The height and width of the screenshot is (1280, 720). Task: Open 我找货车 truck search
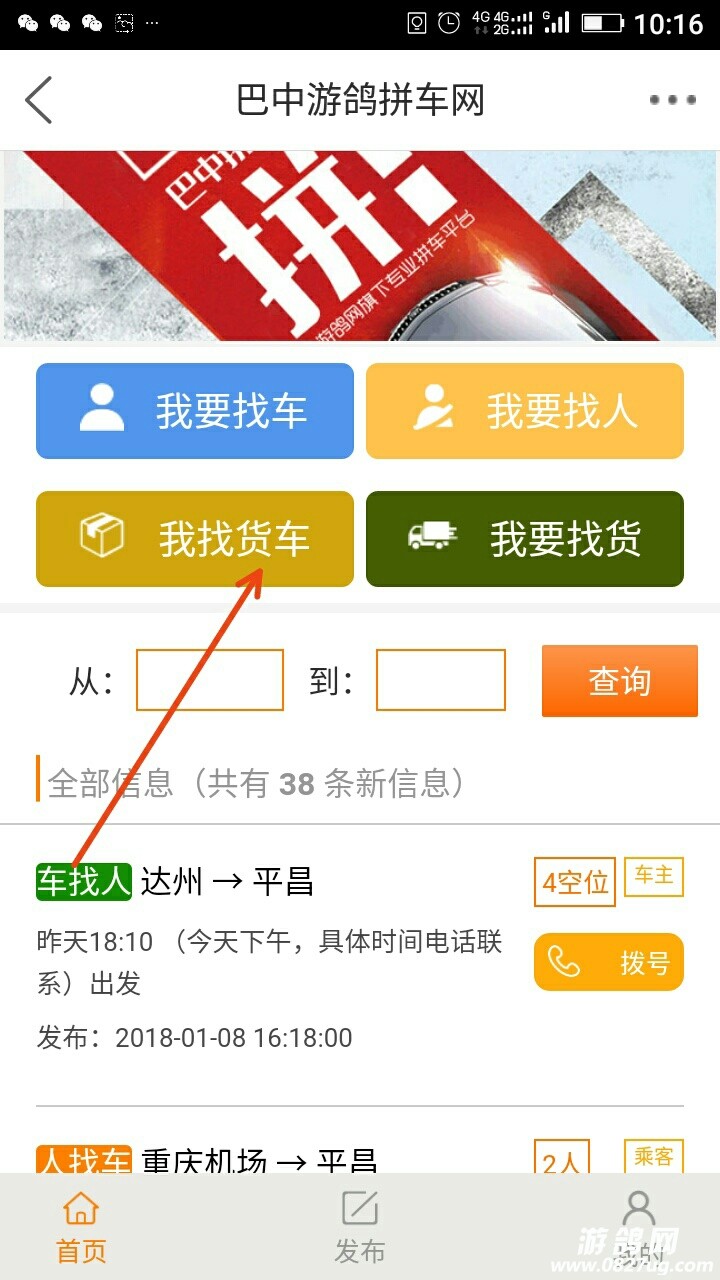coord(195,539)
